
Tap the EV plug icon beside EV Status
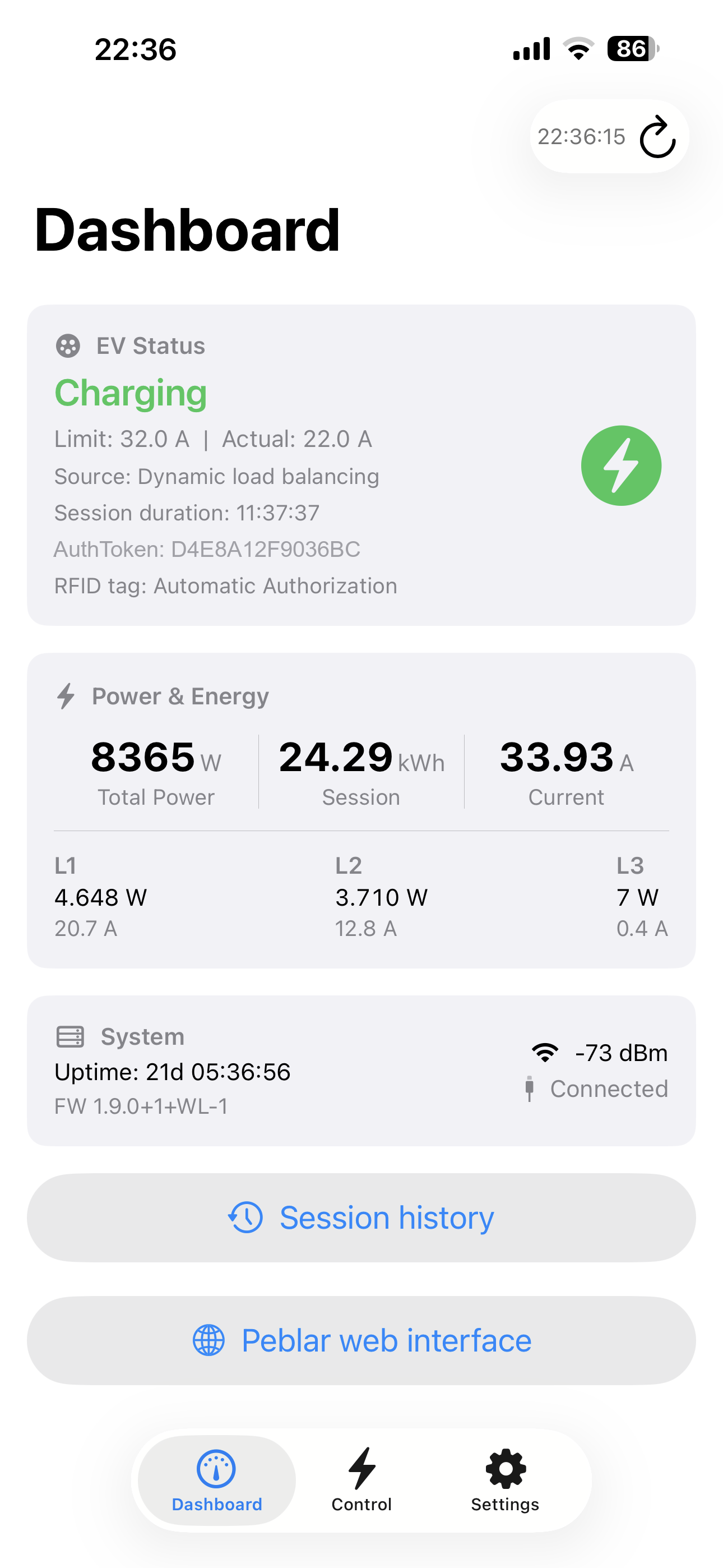[68, 345]
